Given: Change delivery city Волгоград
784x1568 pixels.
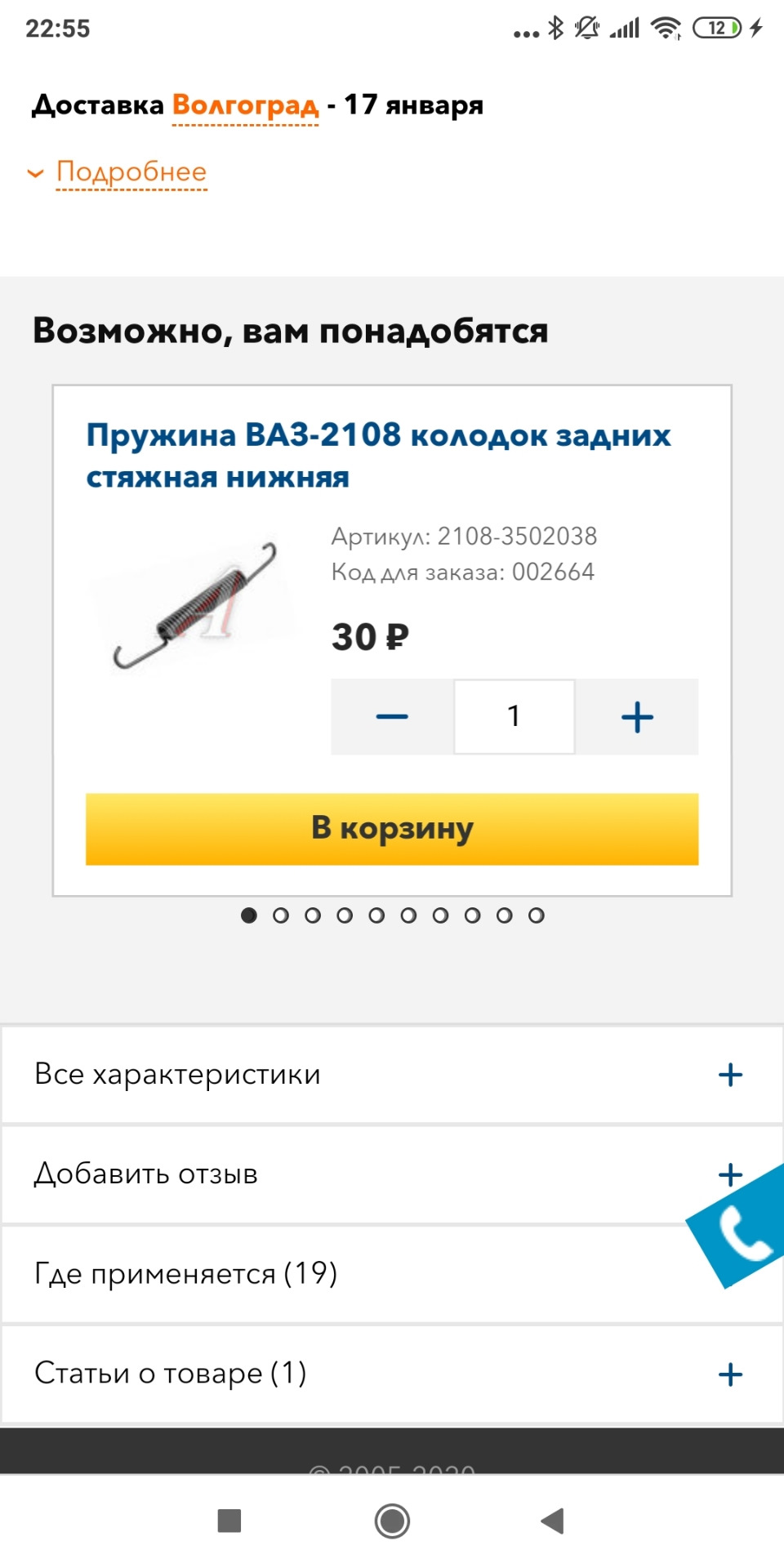Looking at the screenshot, I should (x=245, y=106).
